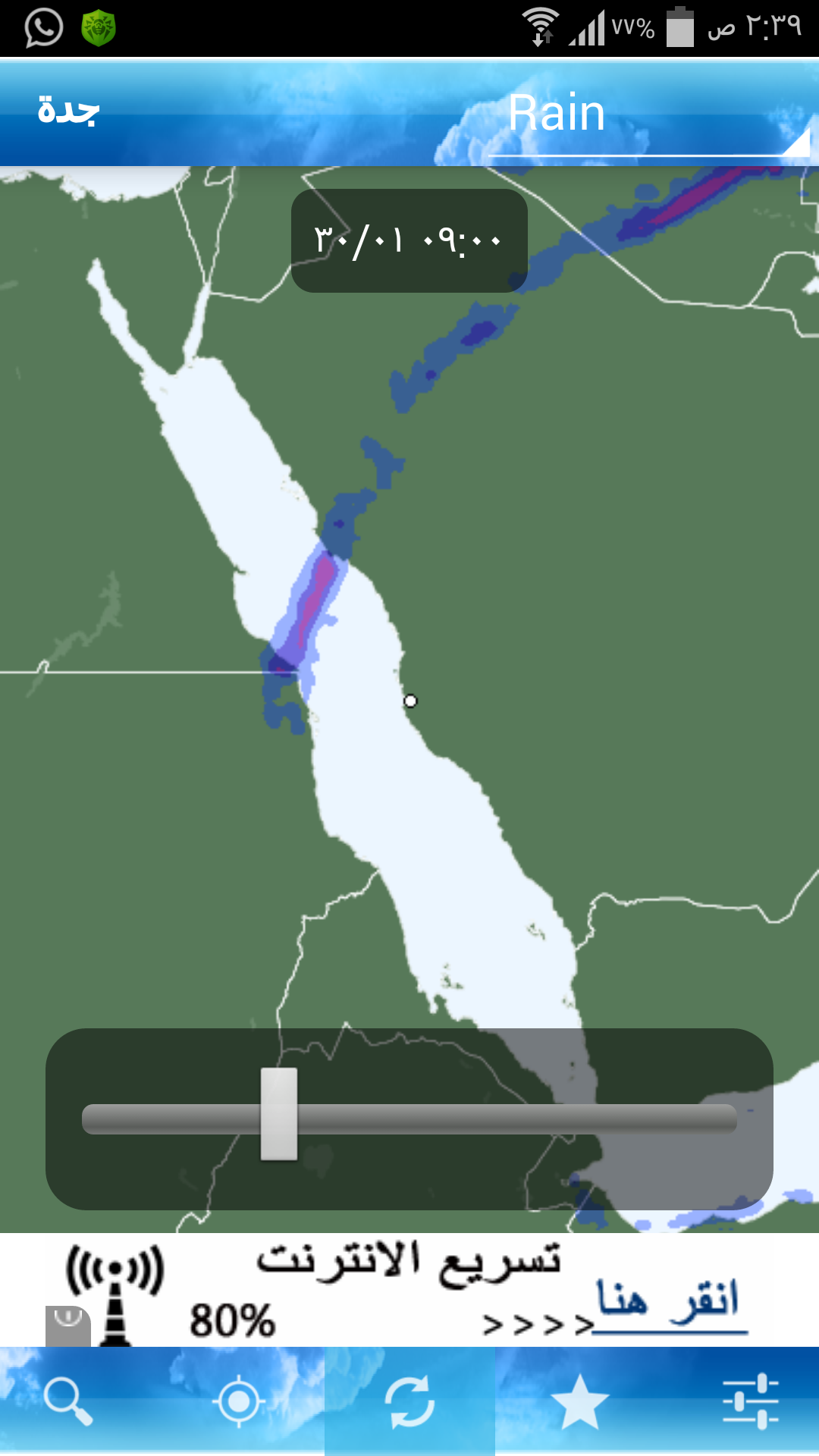Viewport: 819px width, 1456px height.
Task: Tap the time slider handle
Action: pyautogui.click(x=278, y=1113)
